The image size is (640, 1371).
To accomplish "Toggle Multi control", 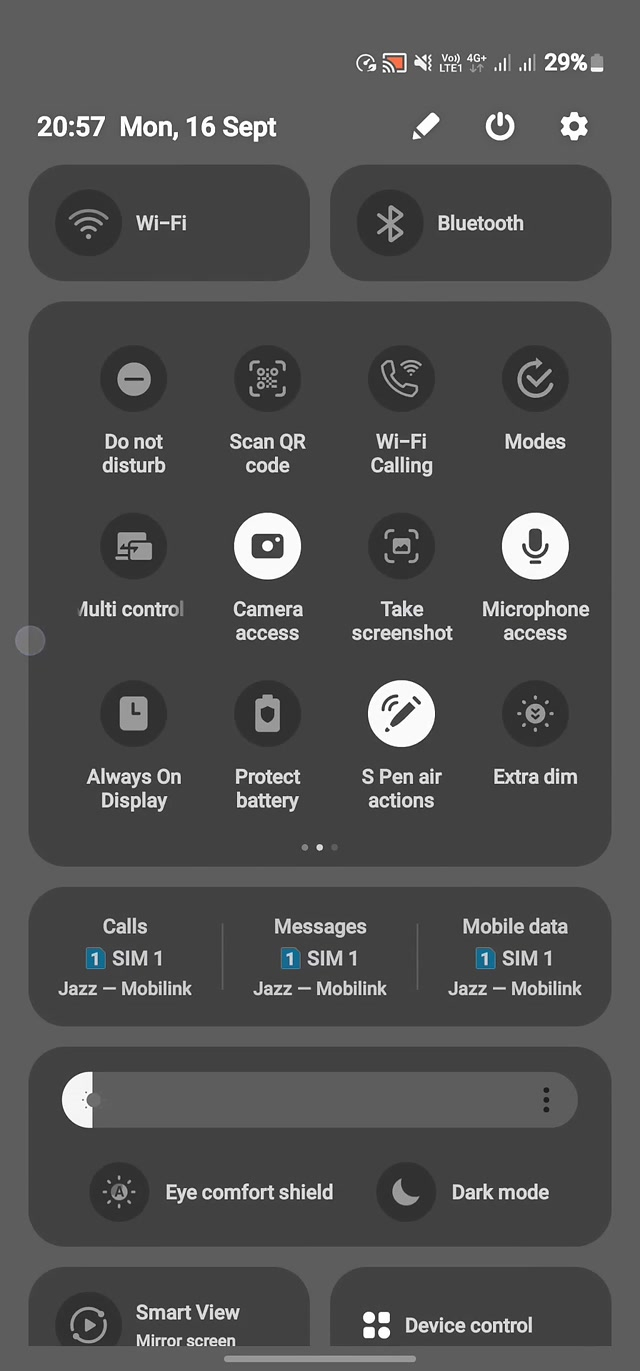I will click(134, 546).
